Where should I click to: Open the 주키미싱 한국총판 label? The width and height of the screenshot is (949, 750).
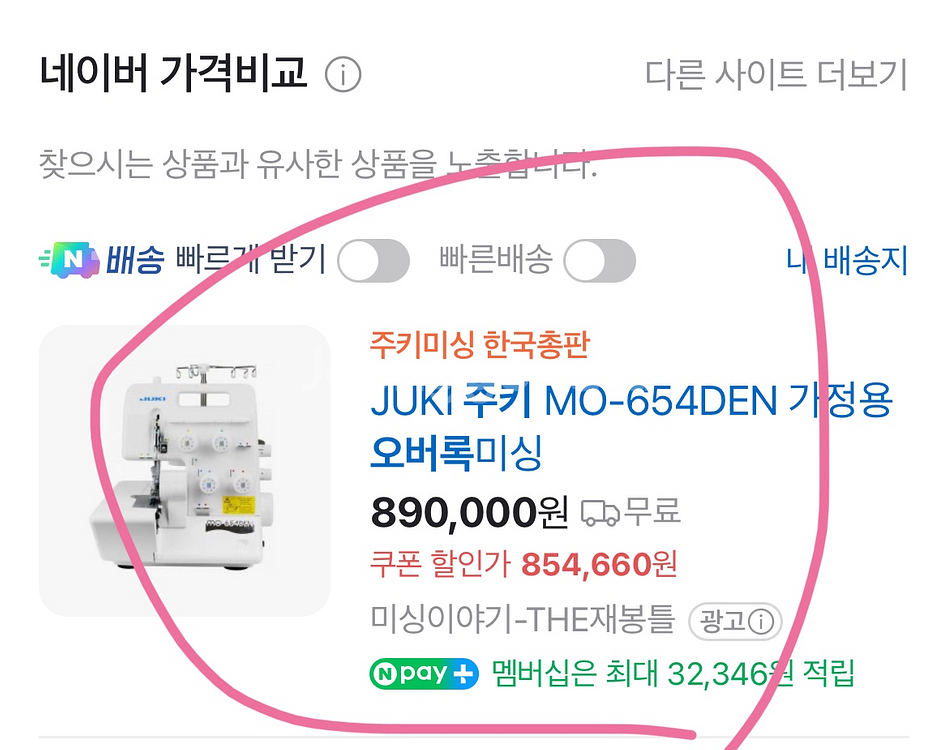click(479, 346)
